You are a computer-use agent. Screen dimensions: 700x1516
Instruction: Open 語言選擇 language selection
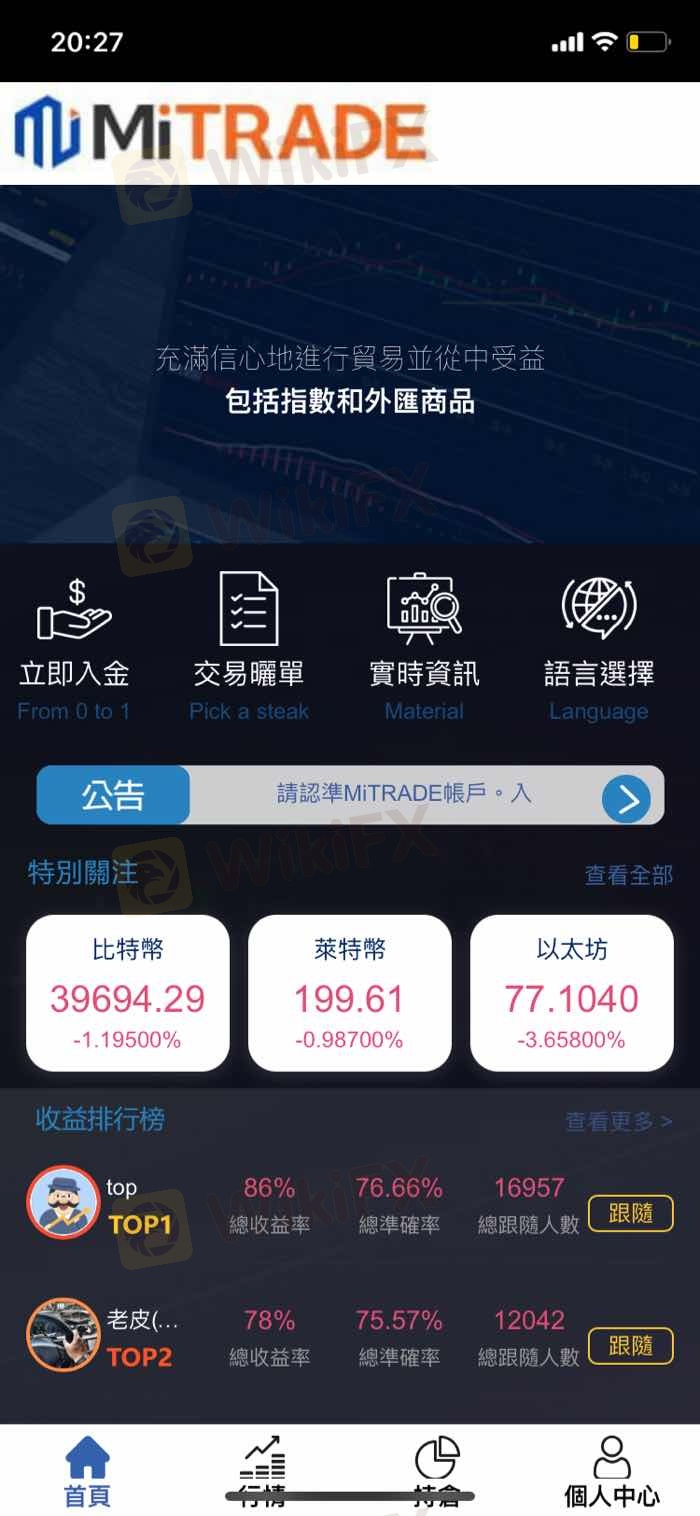point(598,646)
